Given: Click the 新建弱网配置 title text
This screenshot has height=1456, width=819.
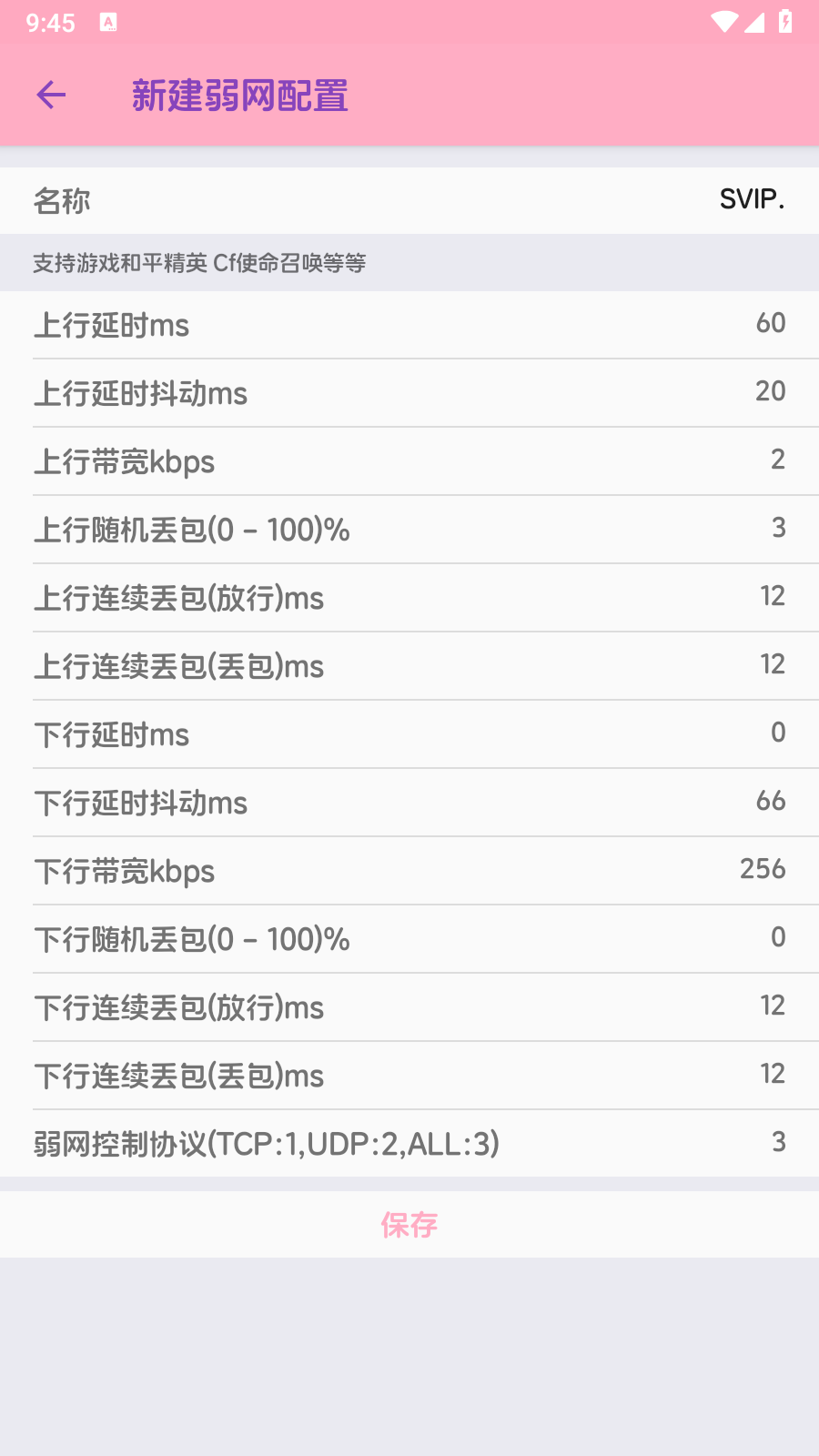Looking at the screenshot, I should 240,94.
